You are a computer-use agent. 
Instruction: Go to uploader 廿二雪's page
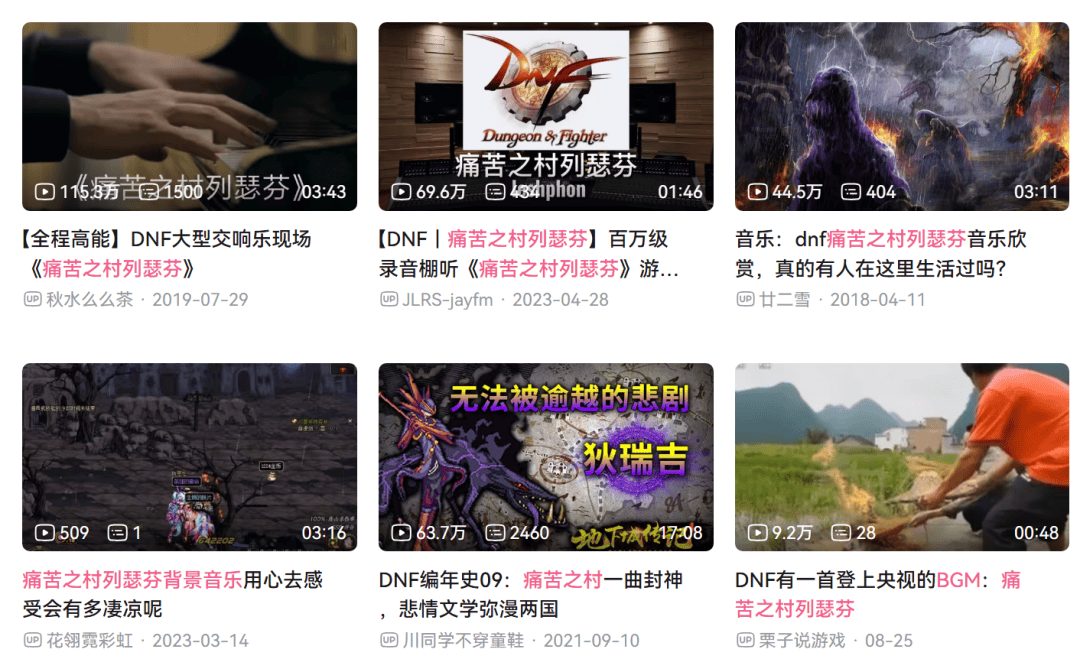pyautogui.click(x=784, y=299)
